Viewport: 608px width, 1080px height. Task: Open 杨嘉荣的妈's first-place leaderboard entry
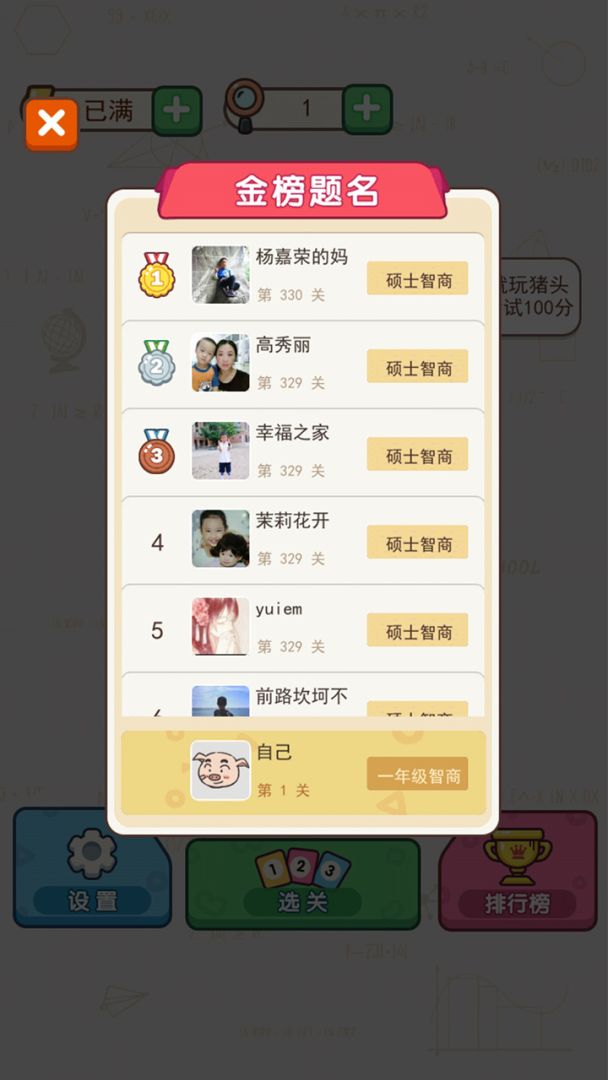(x=302, y=276)
